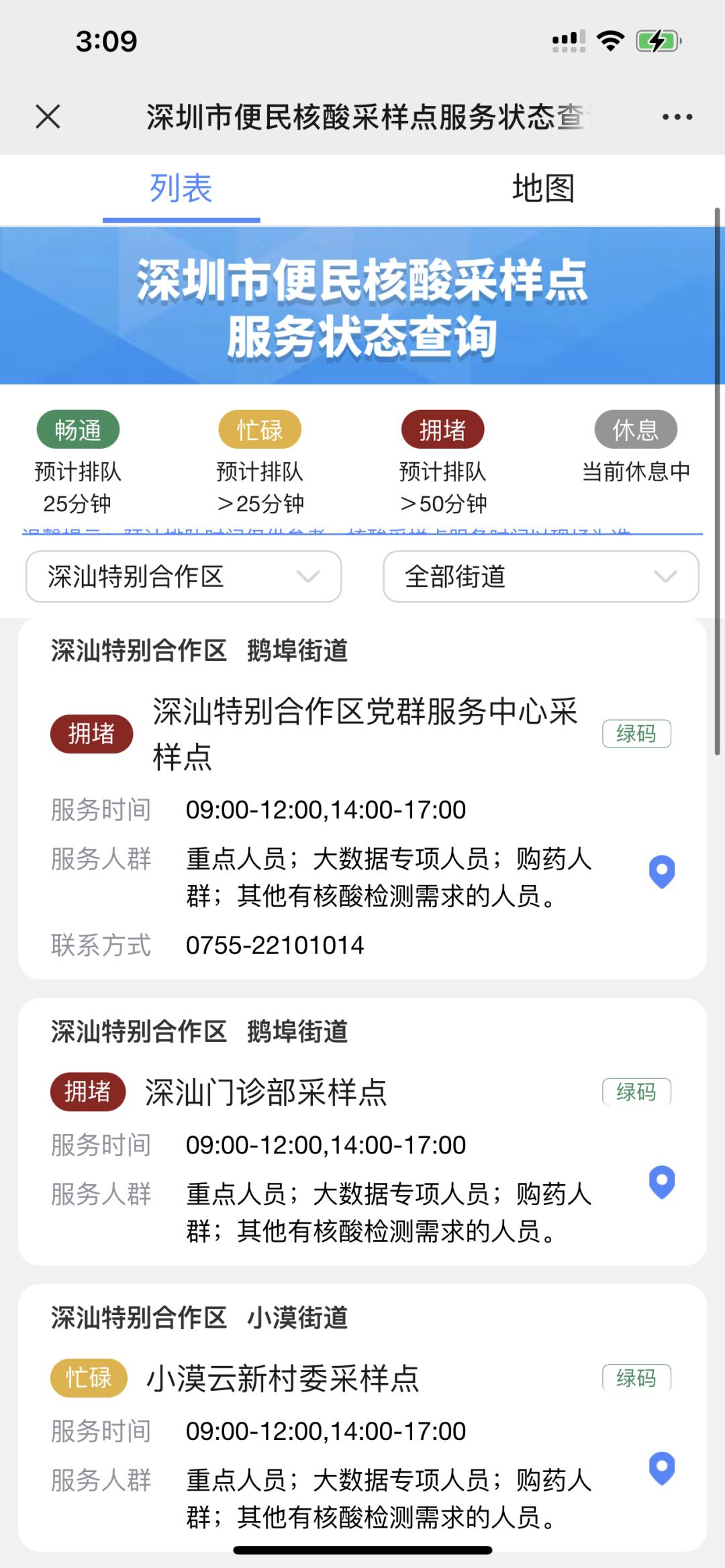Open location pin for 深汕门诊部采样点
Image resolution: width=725 pixels, height=1568 pixels.
pyautogui.click(x=662, y=1182)
